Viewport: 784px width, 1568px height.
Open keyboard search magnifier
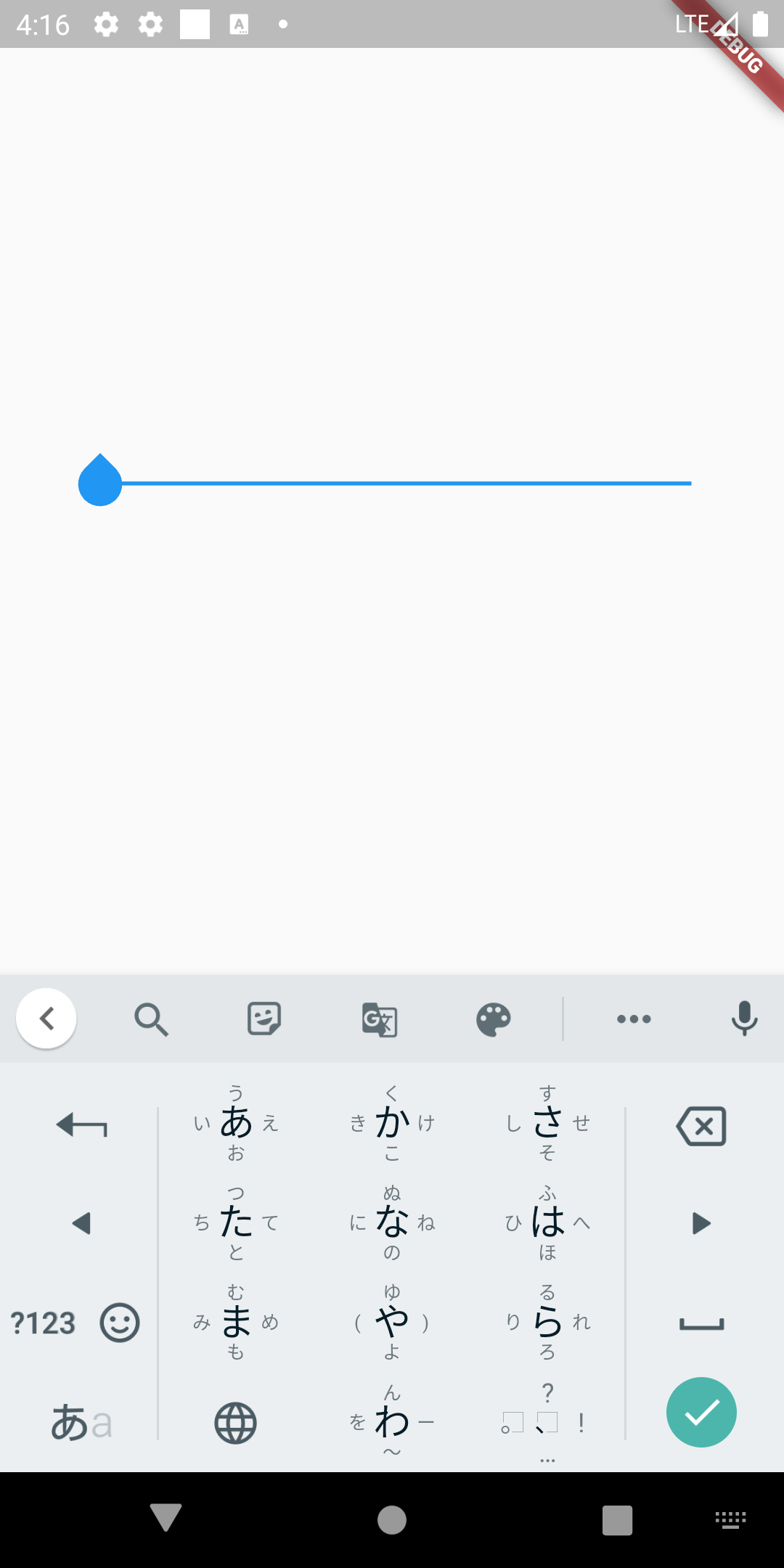pos(151,1019)
